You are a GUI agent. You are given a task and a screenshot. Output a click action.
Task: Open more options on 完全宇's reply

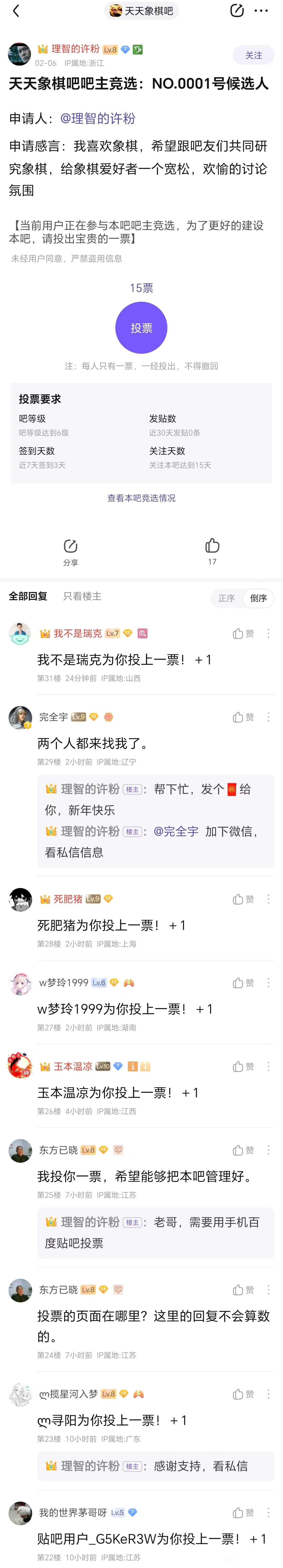click(x=268, y=717)
